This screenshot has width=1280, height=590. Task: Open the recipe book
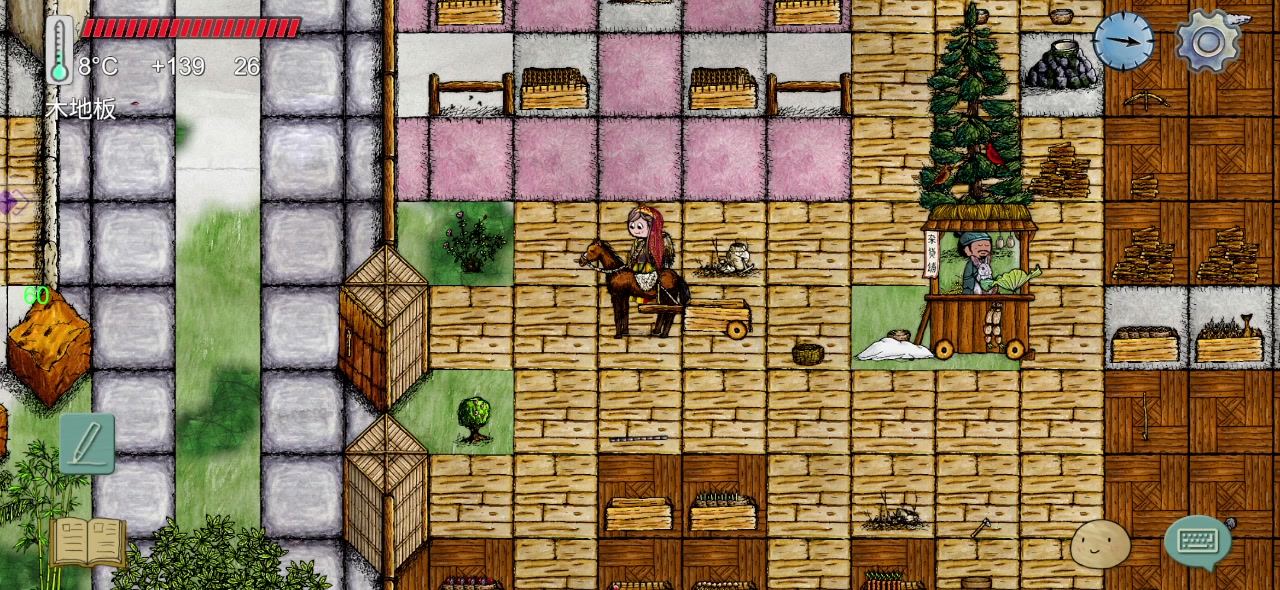(87, 543)
